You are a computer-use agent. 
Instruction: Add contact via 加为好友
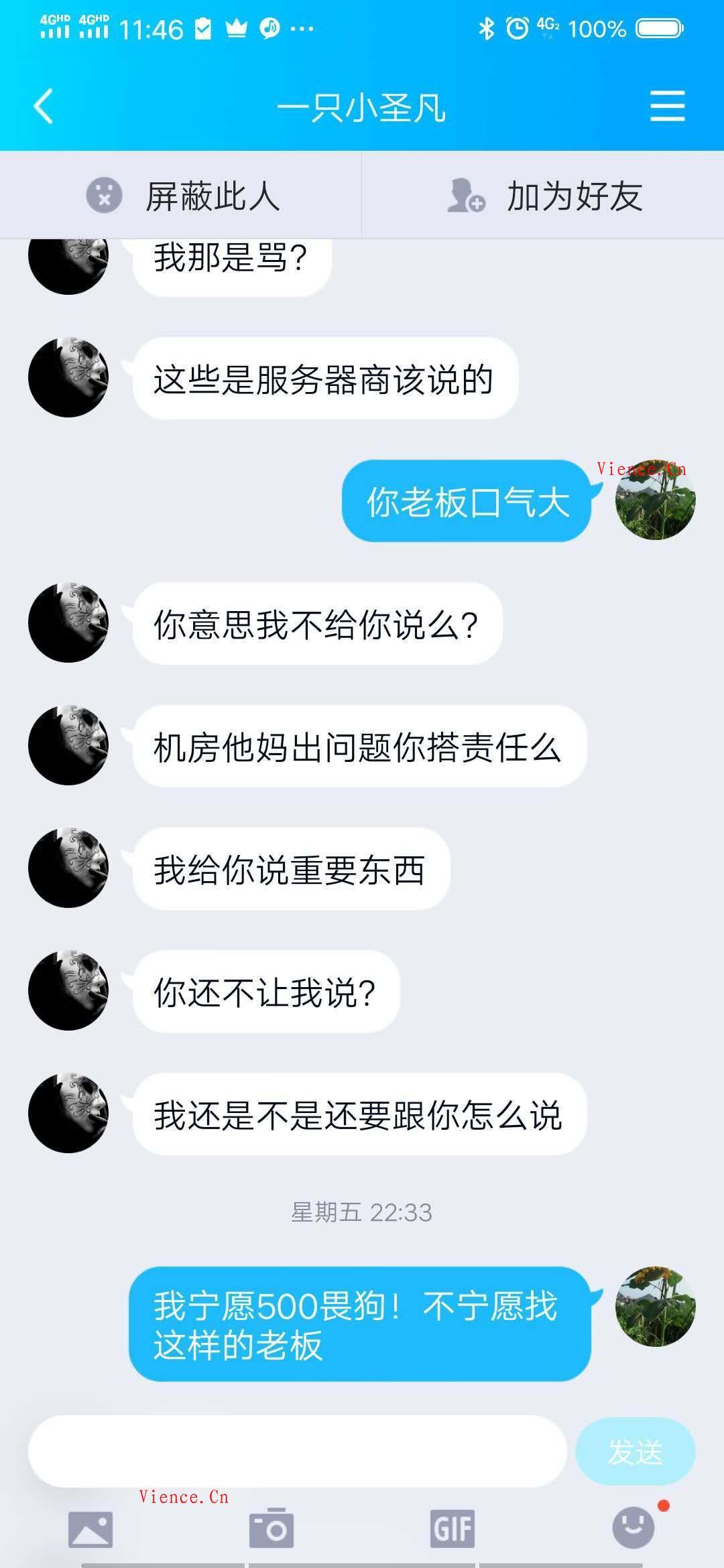tap(543, 196)
